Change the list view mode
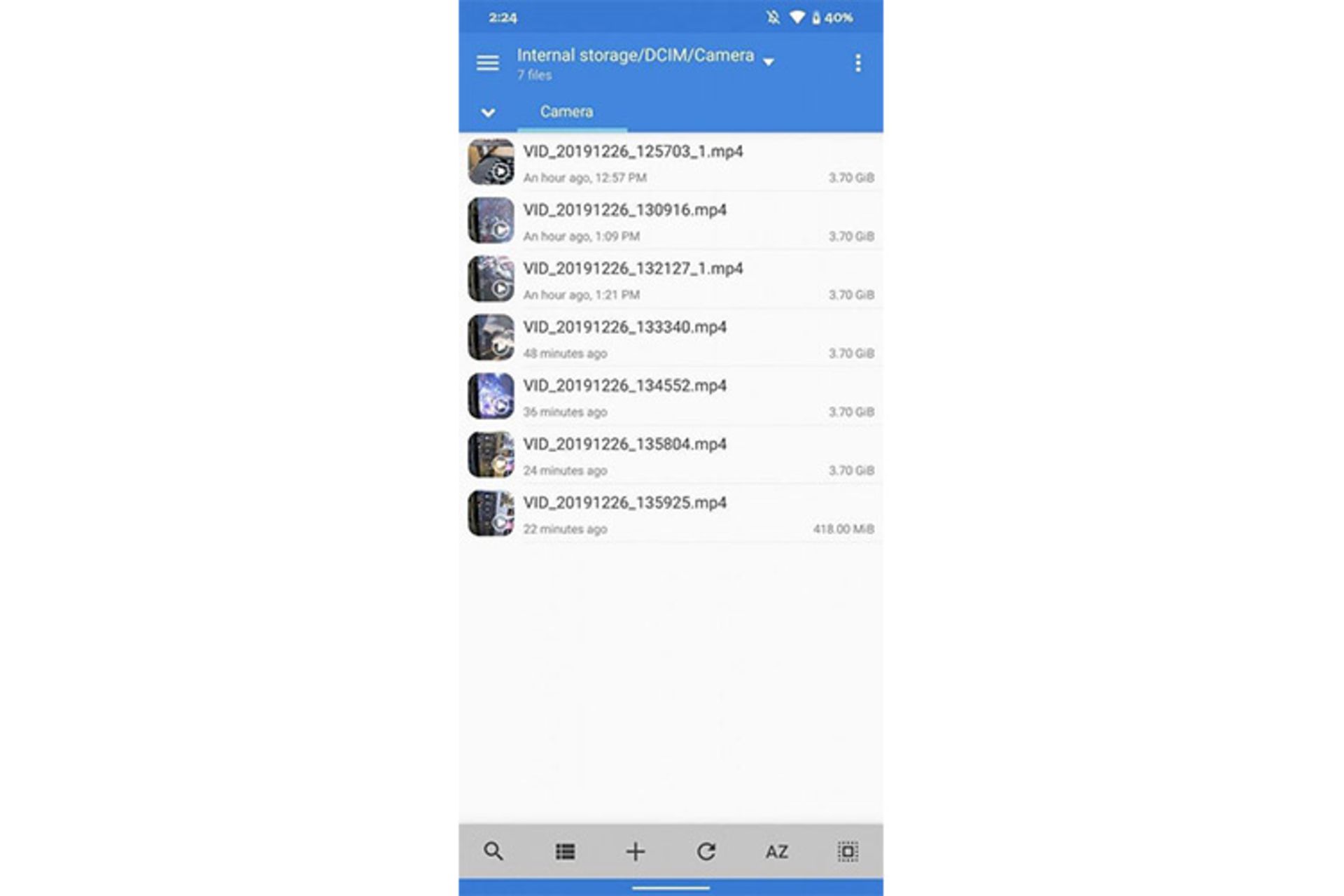The width and height of the screenshot is (1344, 896). coord(565,851)
